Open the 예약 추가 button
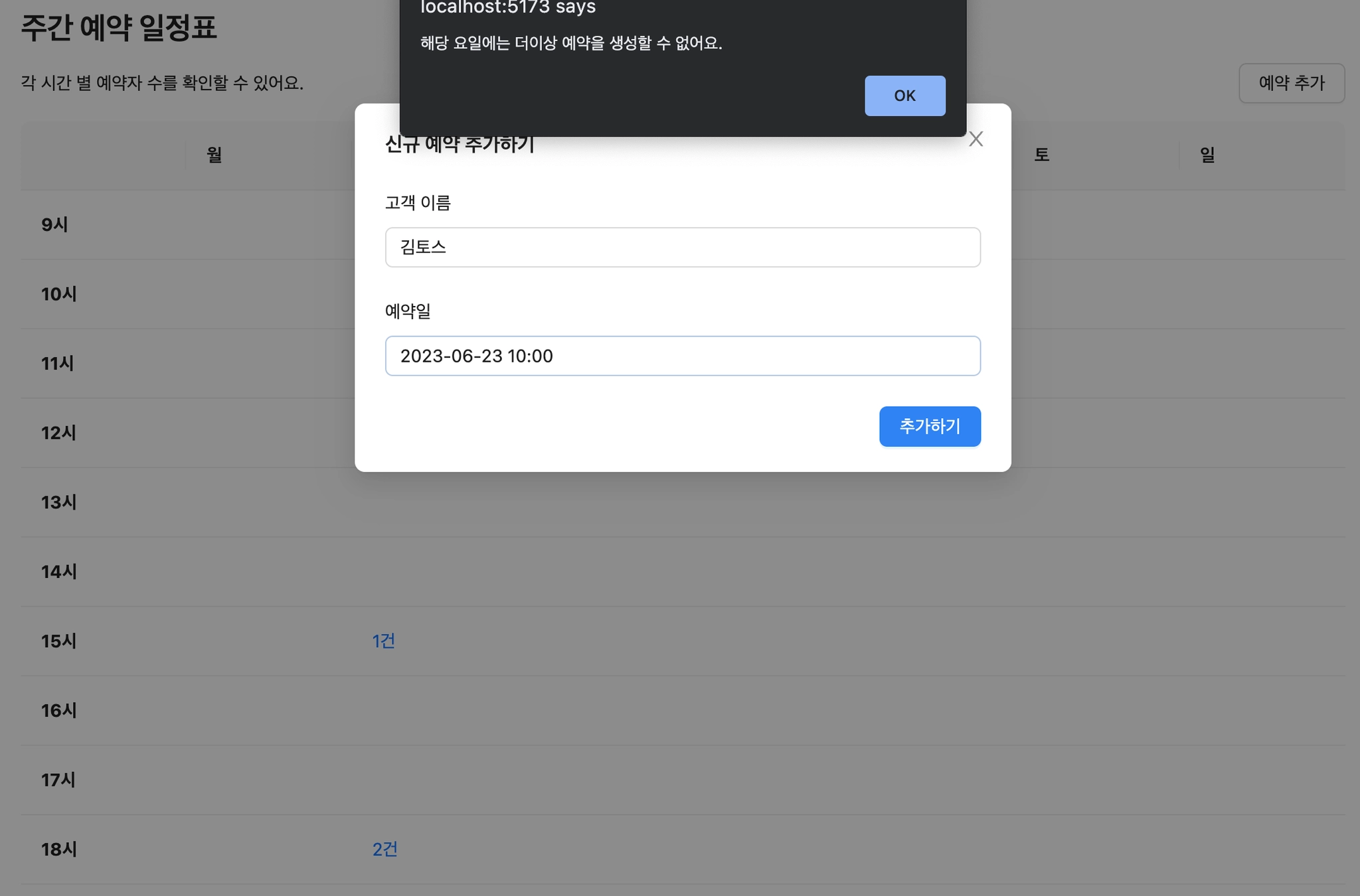 coord(1291,83)
